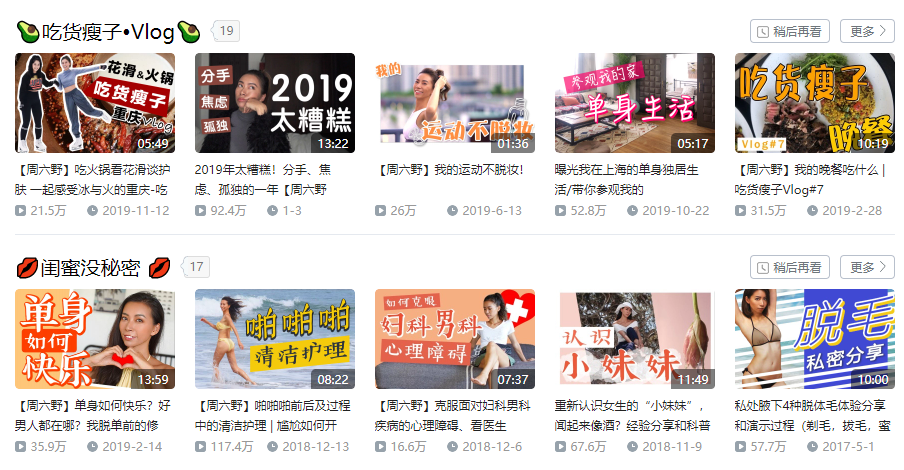The image size is (904, 470).
Task: Open the 认识小妹妹 video
Action: 634,339
